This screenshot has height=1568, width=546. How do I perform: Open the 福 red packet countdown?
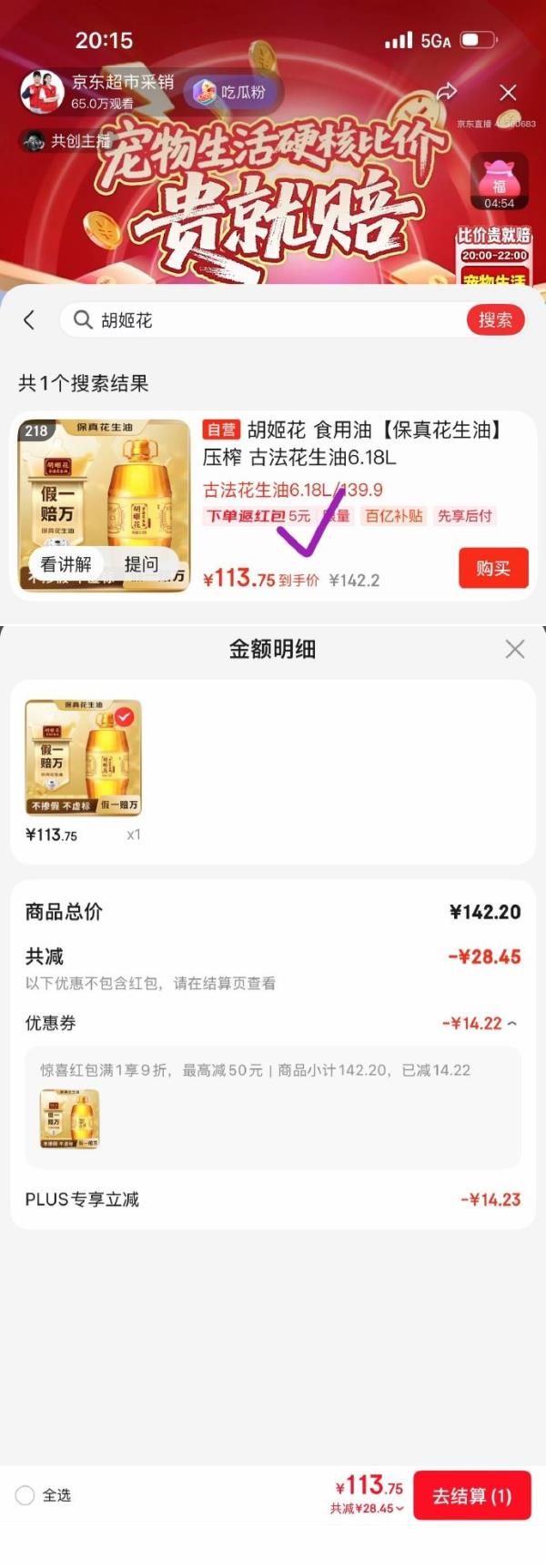click(499, 181)
